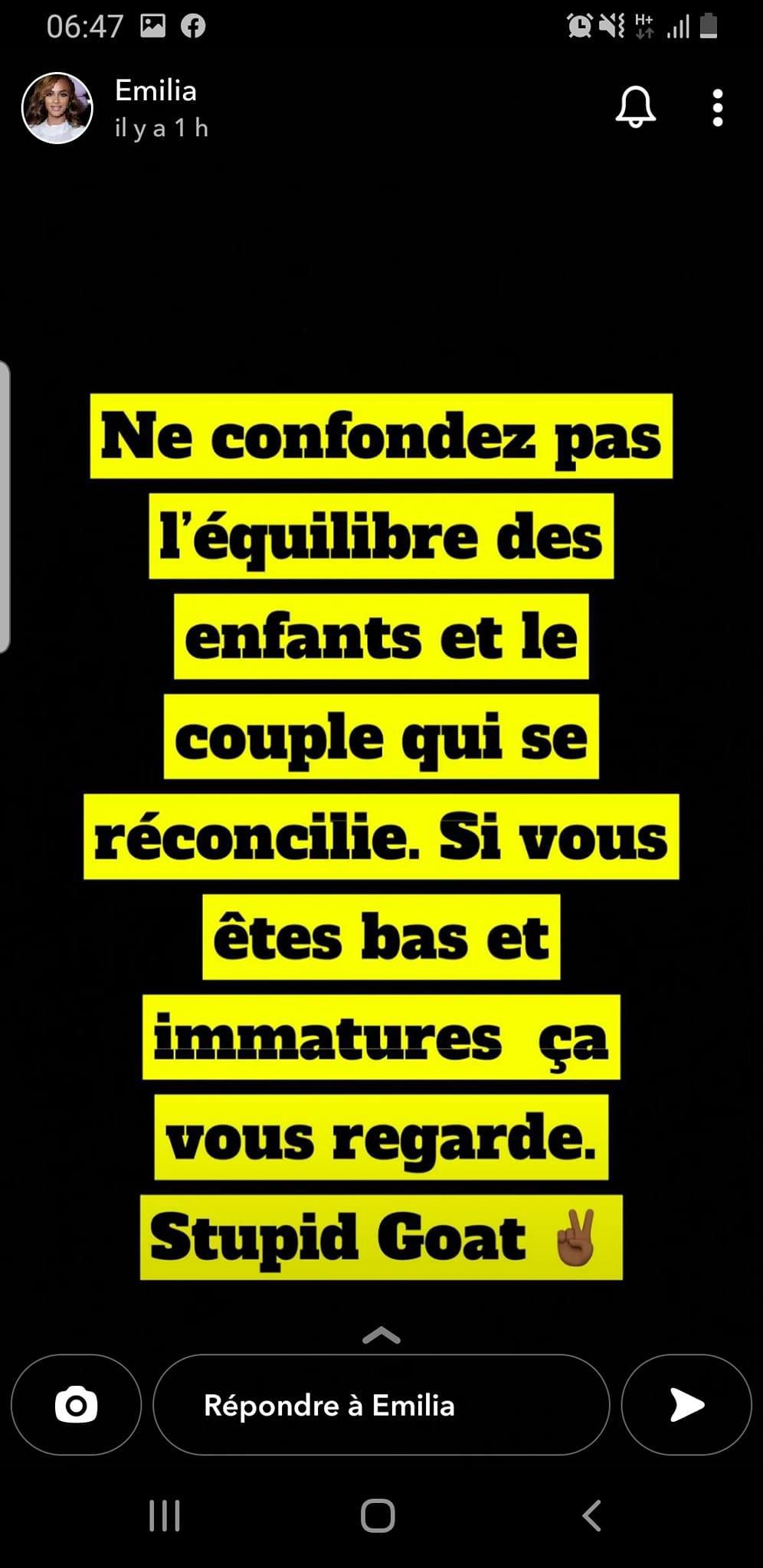Tap the notifications bell for Emilia

[x=635, y=107]
